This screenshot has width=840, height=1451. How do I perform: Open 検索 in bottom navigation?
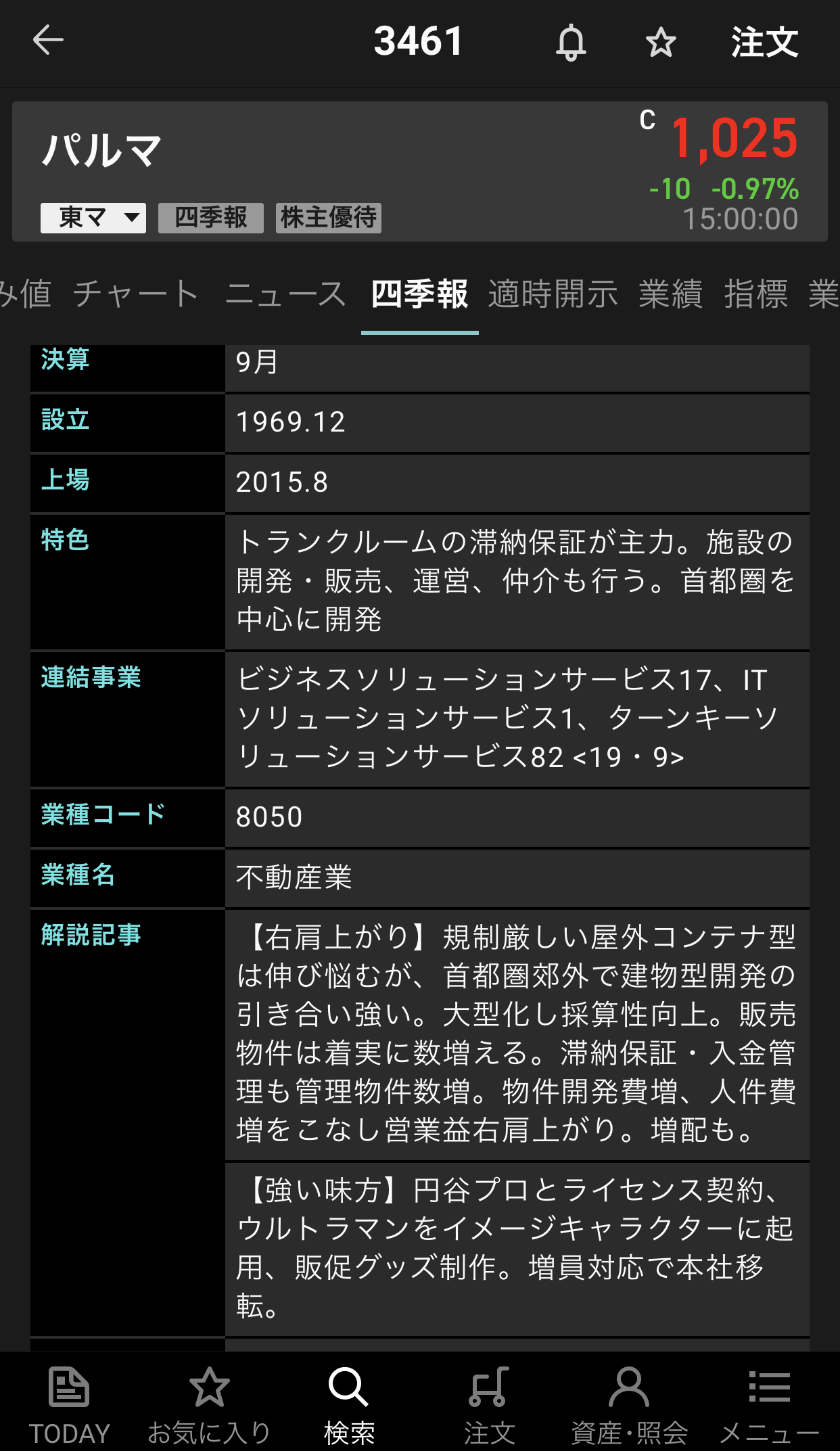point(349,1404)
